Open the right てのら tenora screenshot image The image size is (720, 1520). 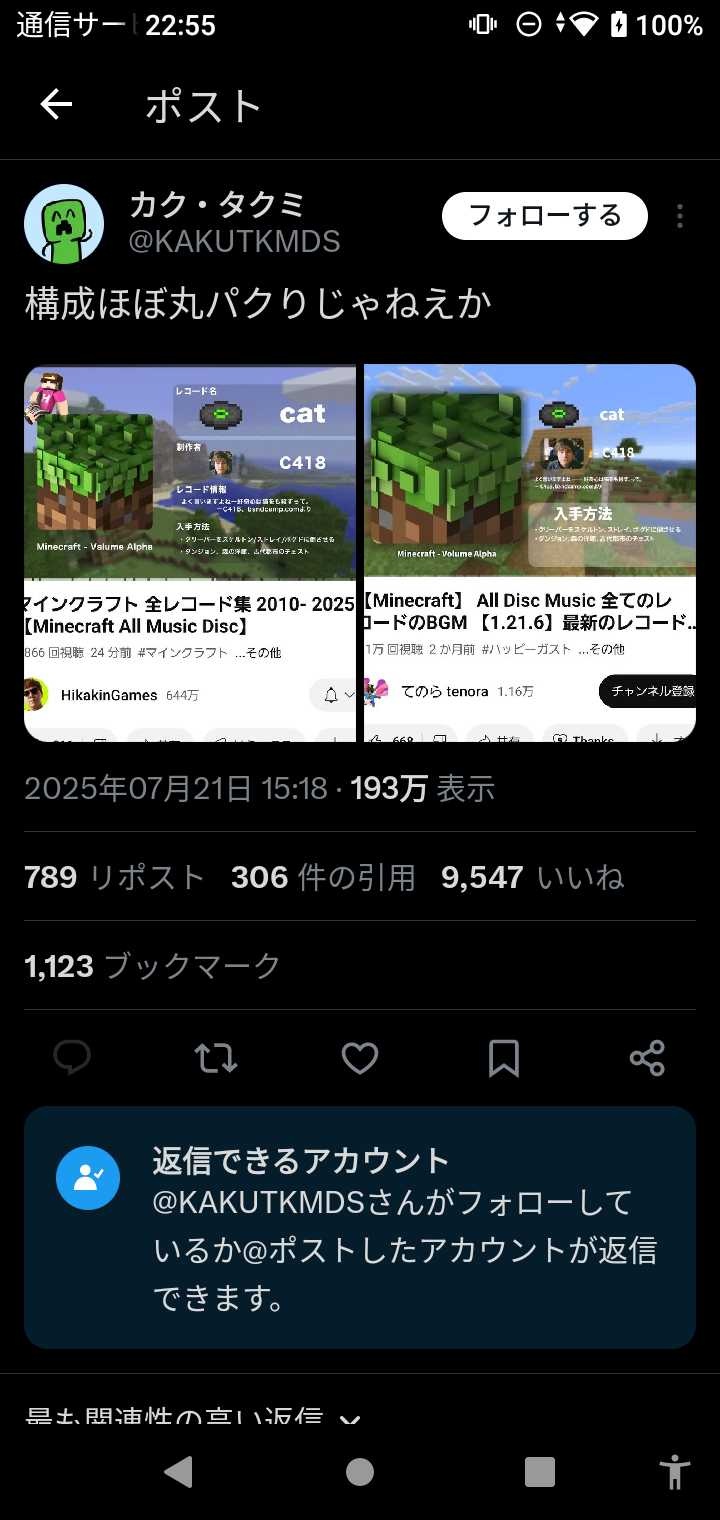(x=530, y=553)
